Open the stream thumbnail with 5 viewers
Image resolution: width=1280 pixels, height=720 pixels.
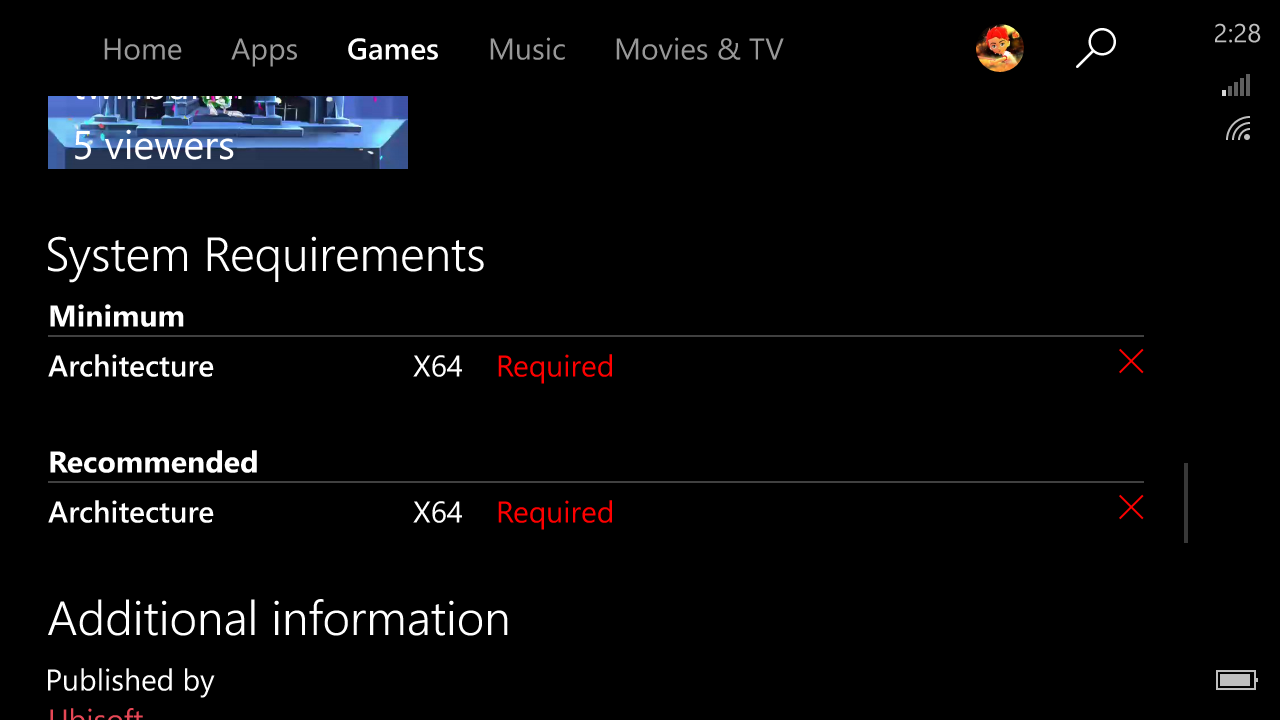click(227, 132)
